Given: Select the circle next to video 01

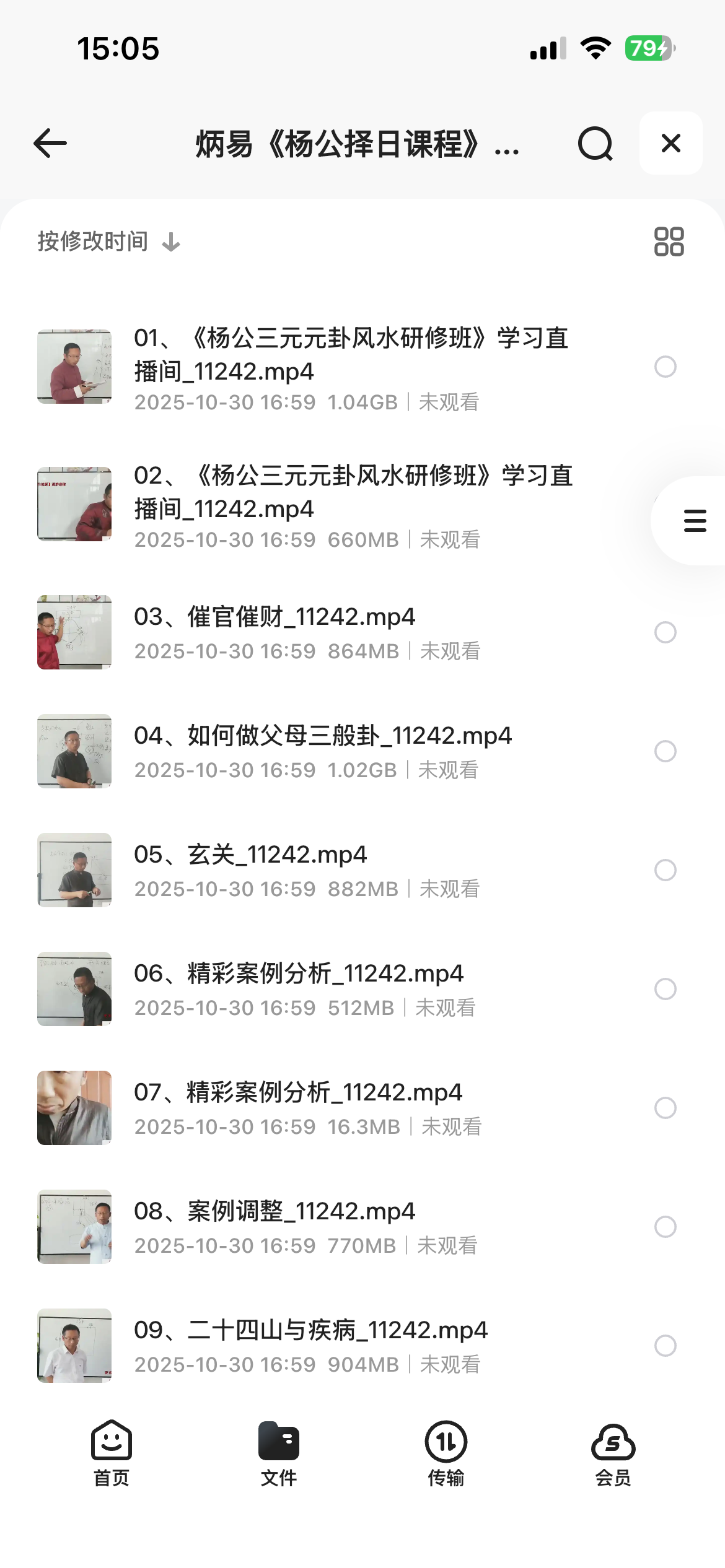Looking at the screenshot, I should tap(666, 367).
